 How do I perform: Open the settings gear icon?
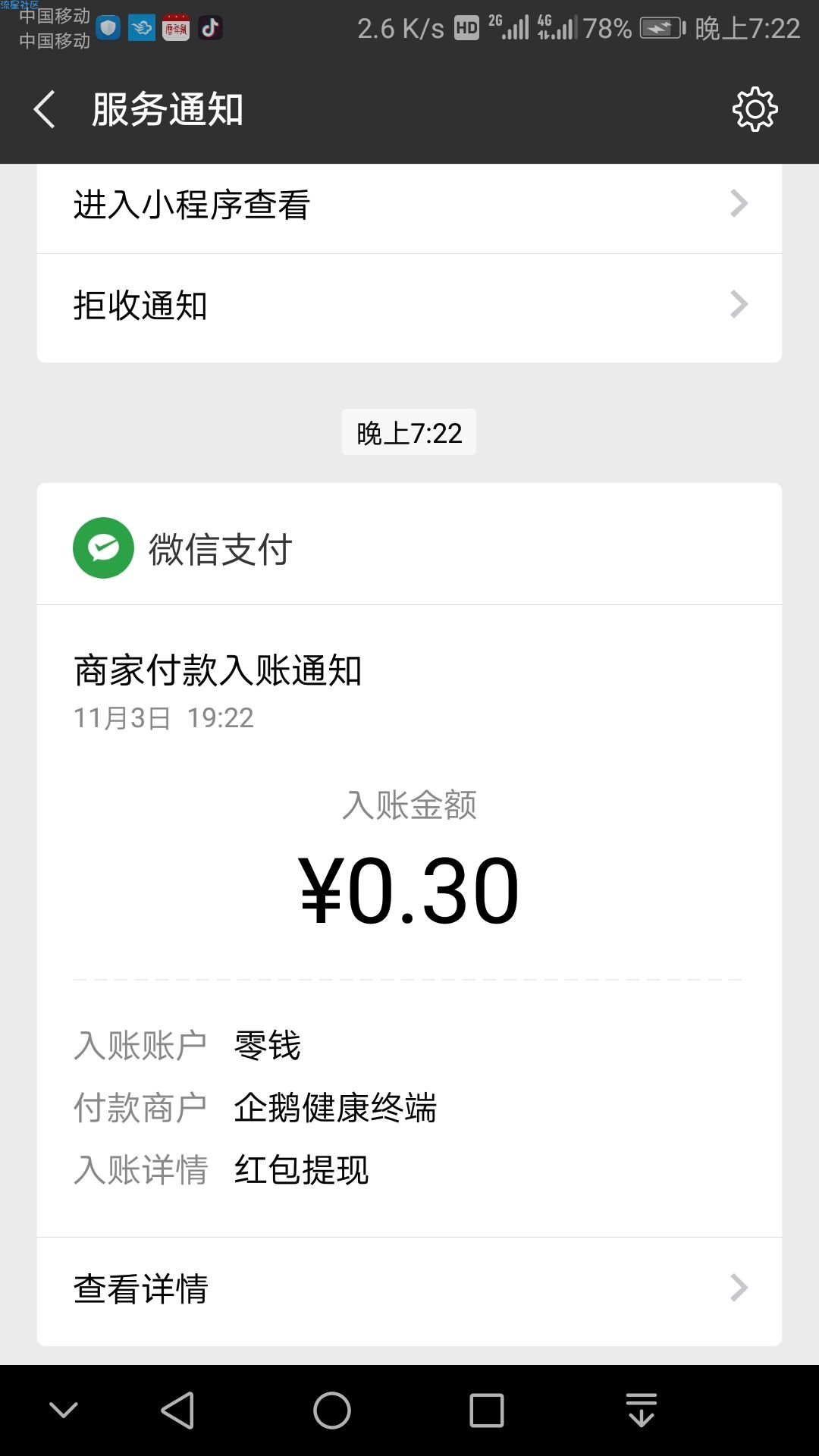click(x=755, y=109)
